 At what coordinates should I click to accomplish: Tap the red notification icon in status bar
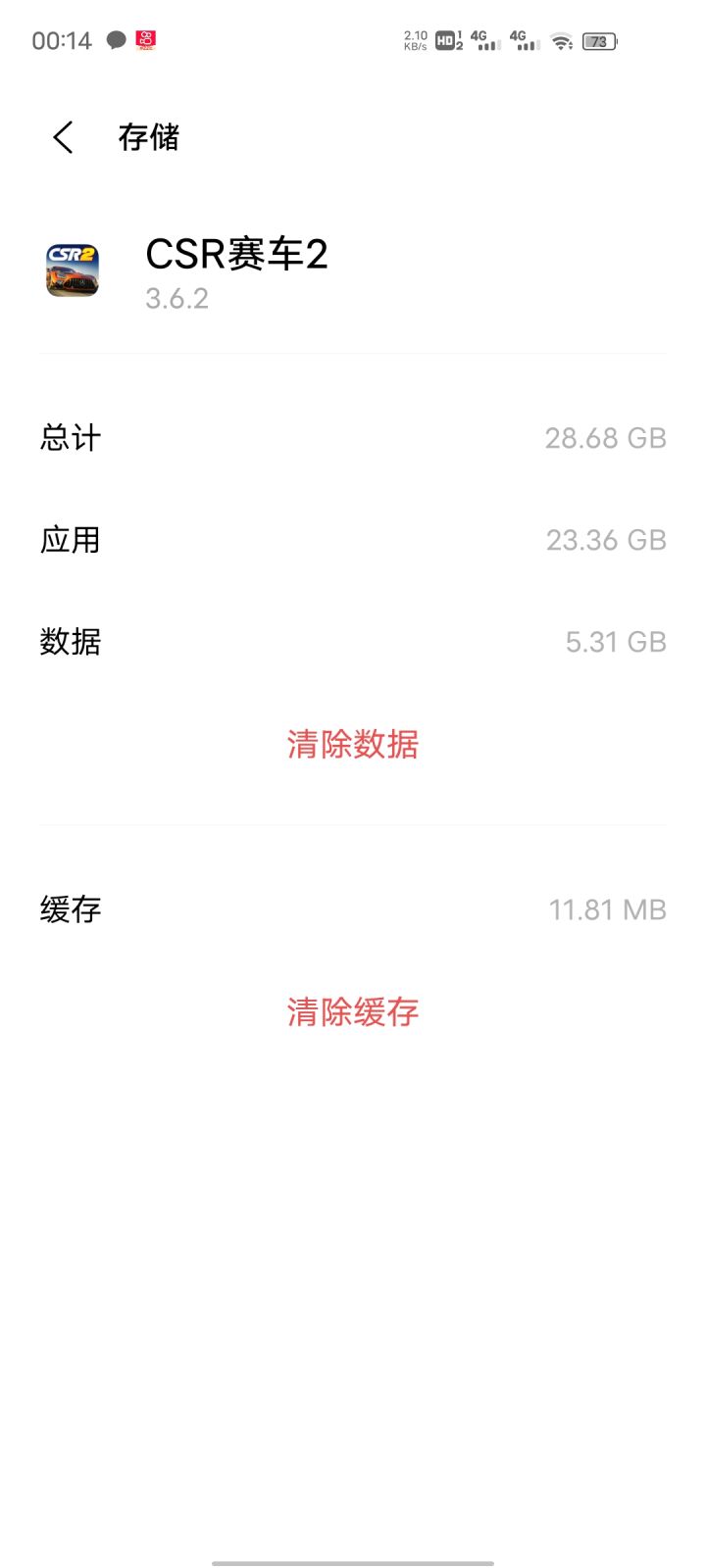click(x=147, y=39)
